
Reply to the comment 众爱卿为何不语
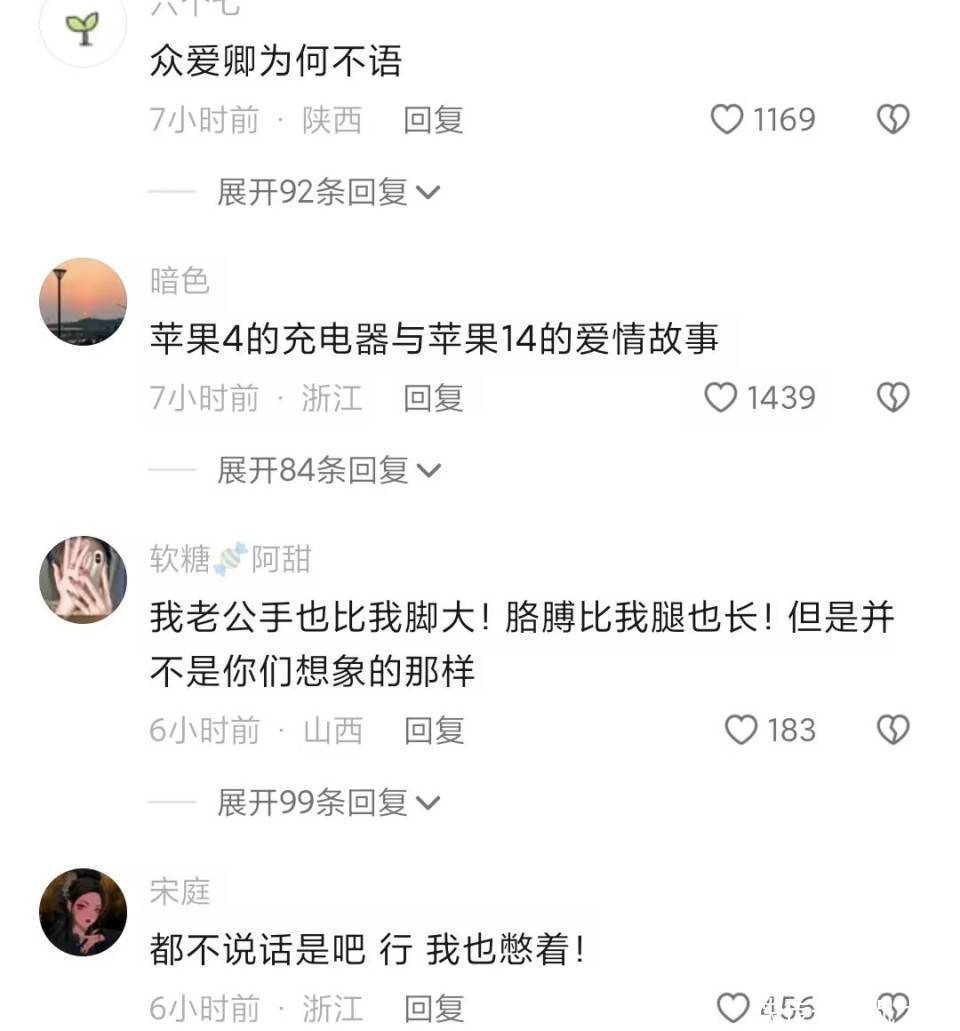[x=433, y=120]
